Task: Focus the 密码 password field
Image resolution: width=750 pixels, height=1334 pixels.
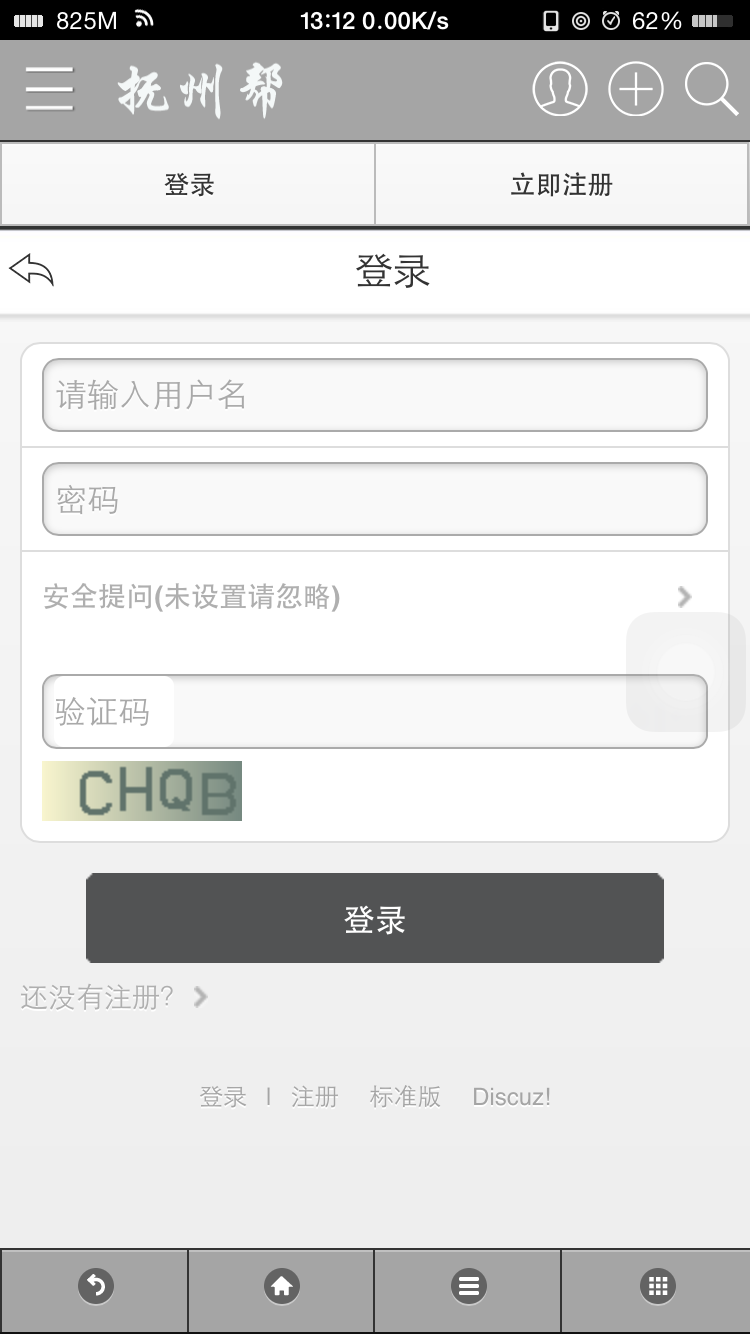Action: pyautogui.click(x=375, y=499)
